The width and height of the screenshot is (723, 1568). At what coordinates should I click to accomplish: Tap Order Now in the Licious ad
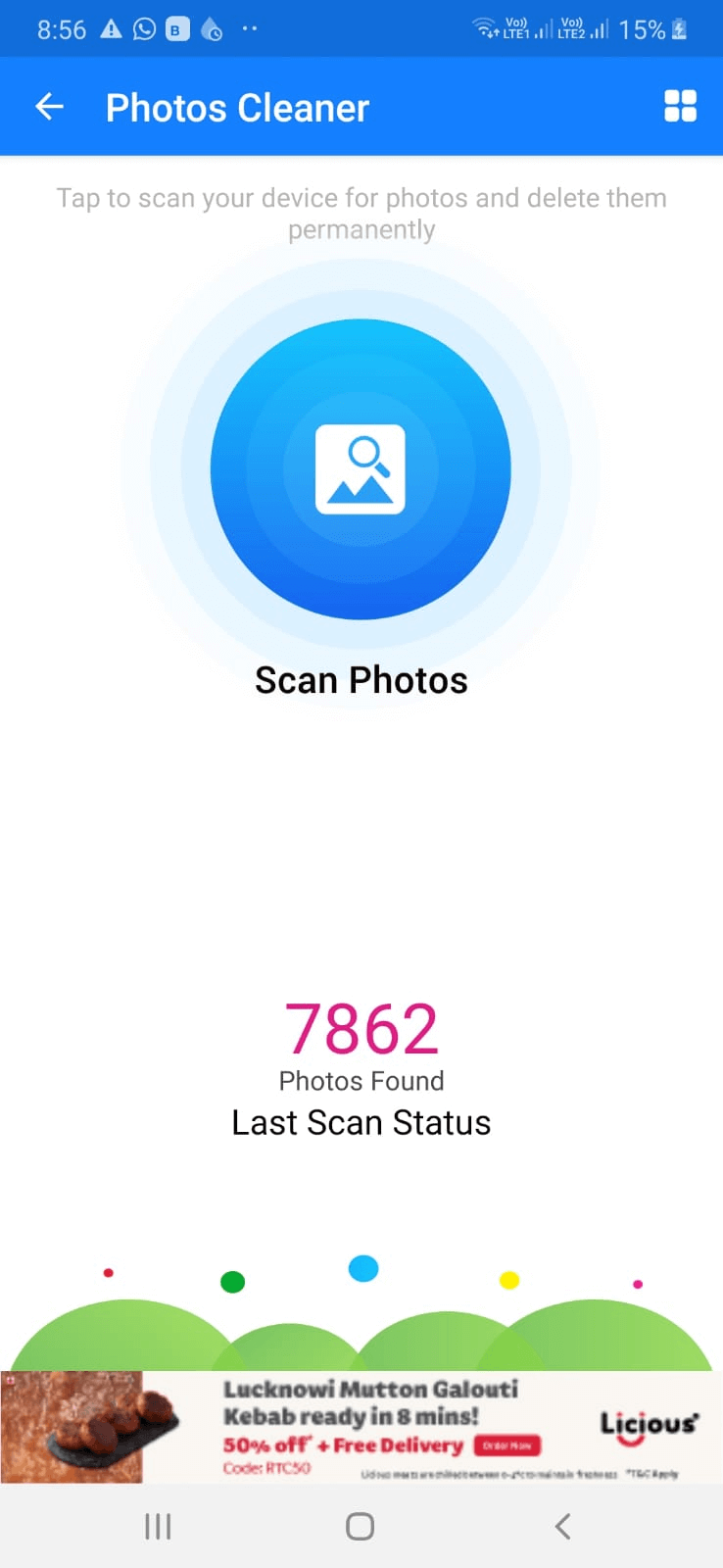pos(506,1445)
